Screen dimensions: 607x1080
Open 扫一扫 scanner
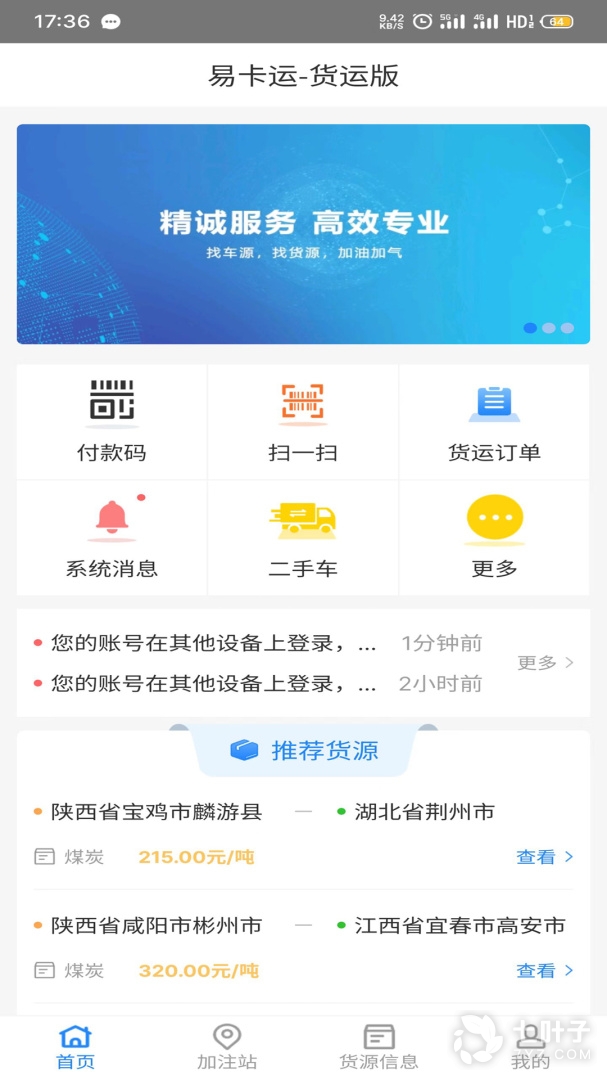(x=303, y=421)
